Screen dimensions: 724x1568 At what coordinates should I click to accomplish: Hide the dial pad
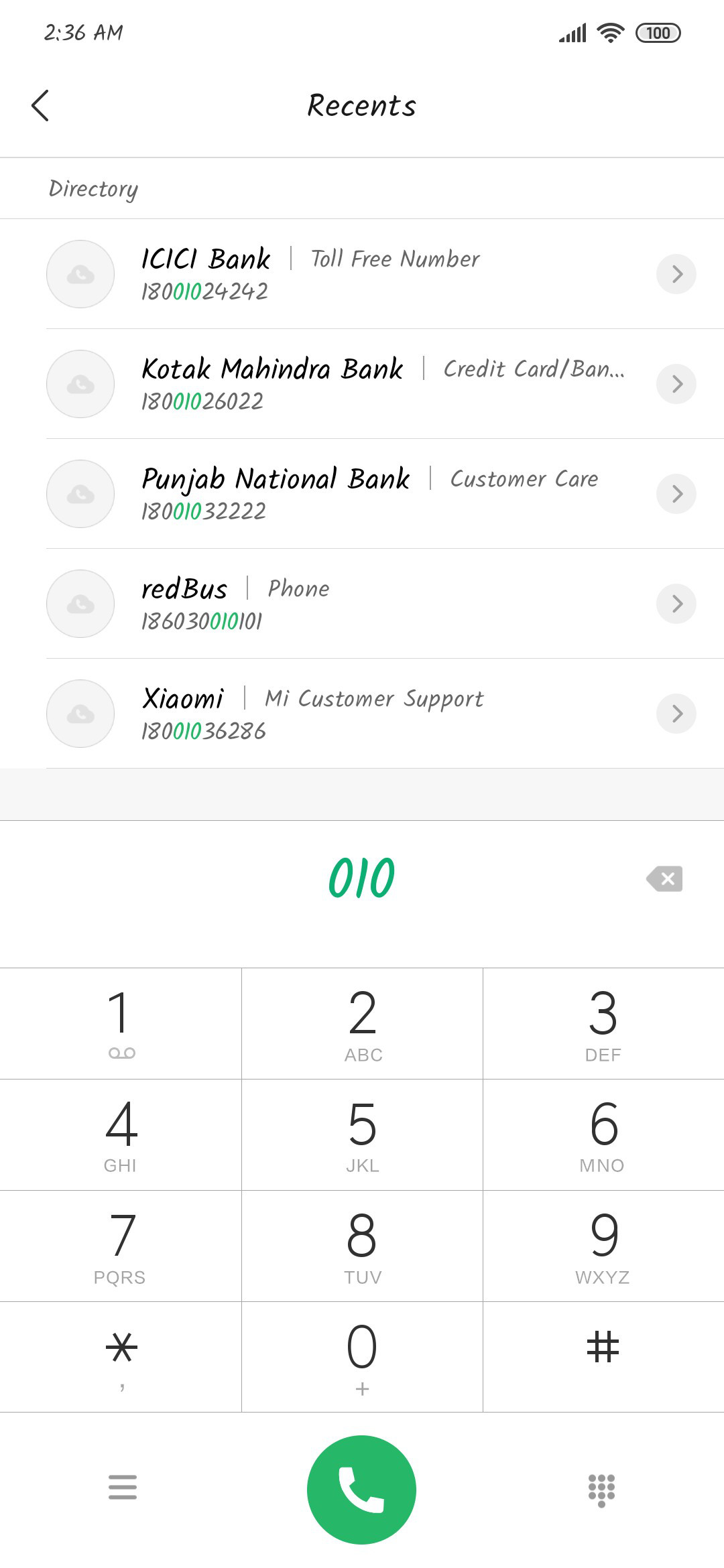601,1490
